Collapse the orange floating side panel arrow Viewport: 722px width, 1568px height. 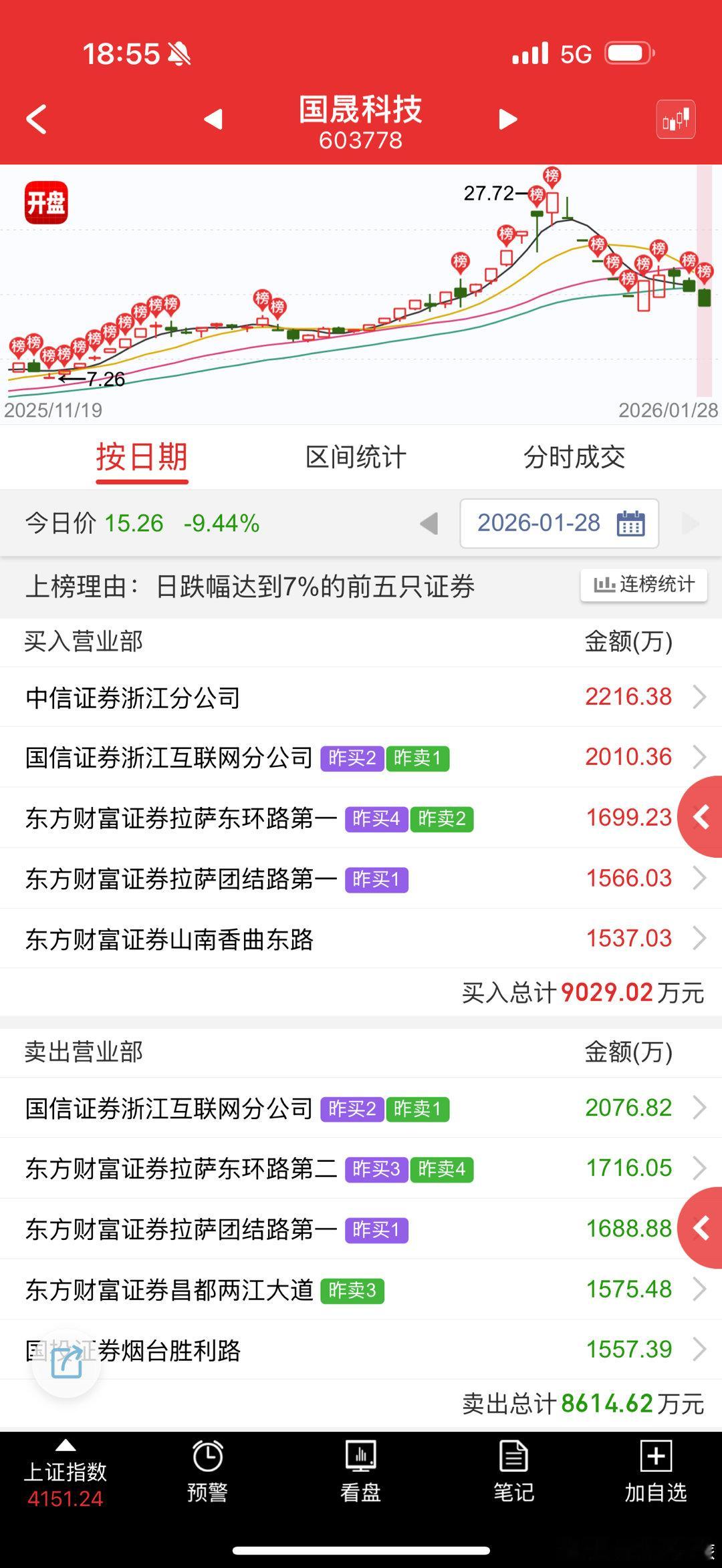tap(701, 817)
